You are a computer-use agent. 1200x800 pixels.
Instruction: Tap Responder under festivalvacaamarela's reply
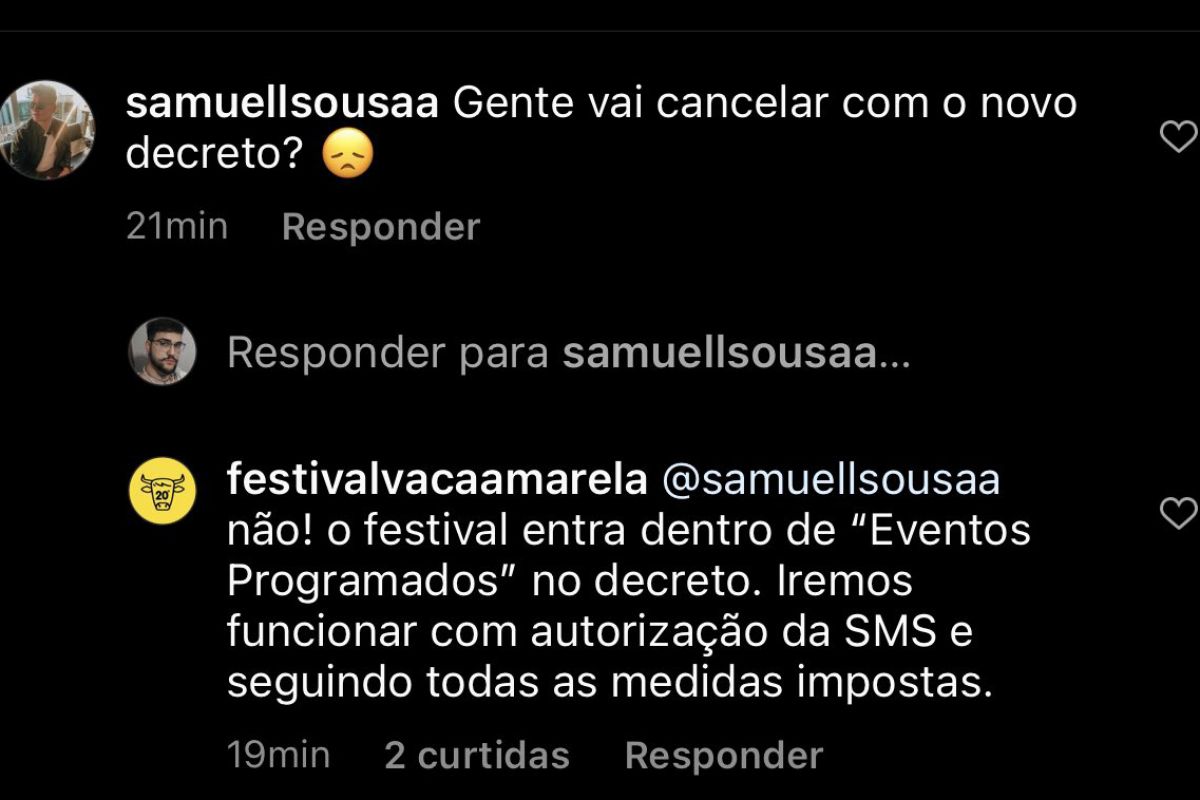pos(723,755)
